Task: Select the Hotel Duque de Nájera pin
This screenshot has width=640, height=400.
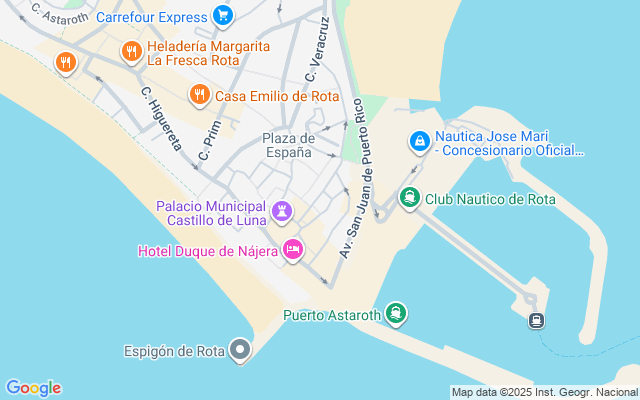Action: [x=293, y=250]
